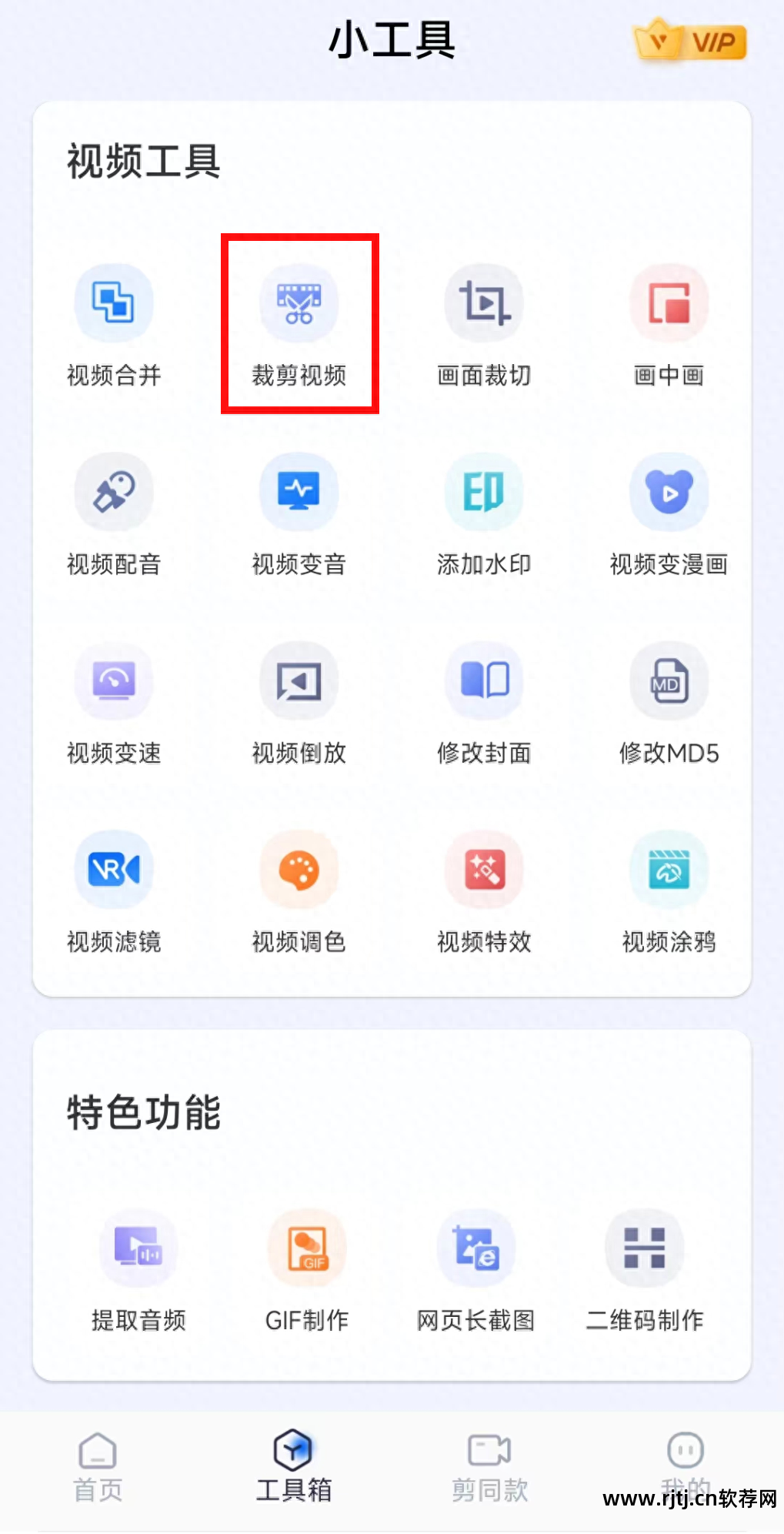The height and width of the screenshot is (1534, 784).
Task: Select the 视频调色 (color grading) tool
Action: (x=299, y=889)
